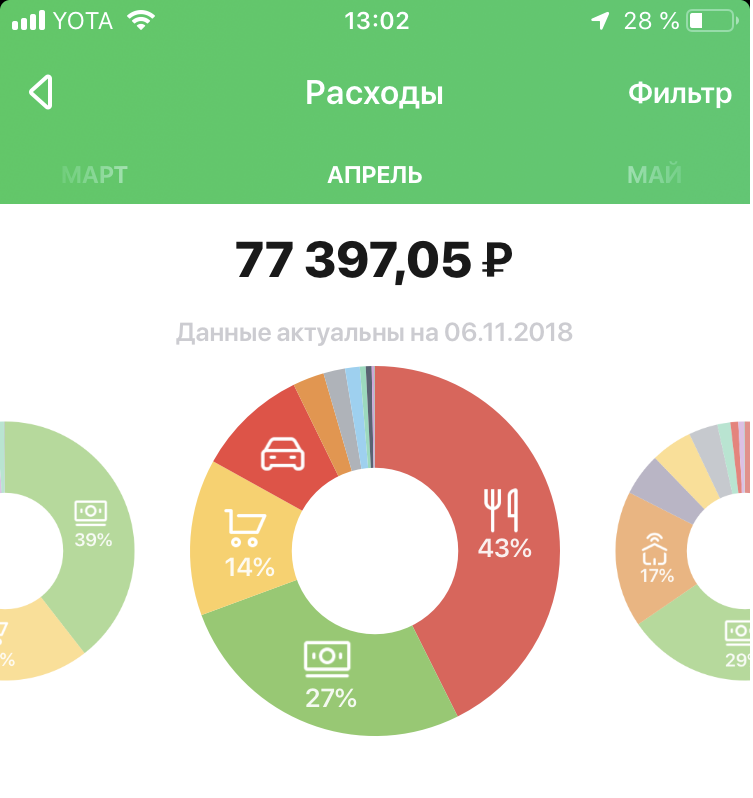Select the АПРЕЛЬ month tab
Viewport: 753px width, 798px height.
pyautogui.click(x=375, y=176)
